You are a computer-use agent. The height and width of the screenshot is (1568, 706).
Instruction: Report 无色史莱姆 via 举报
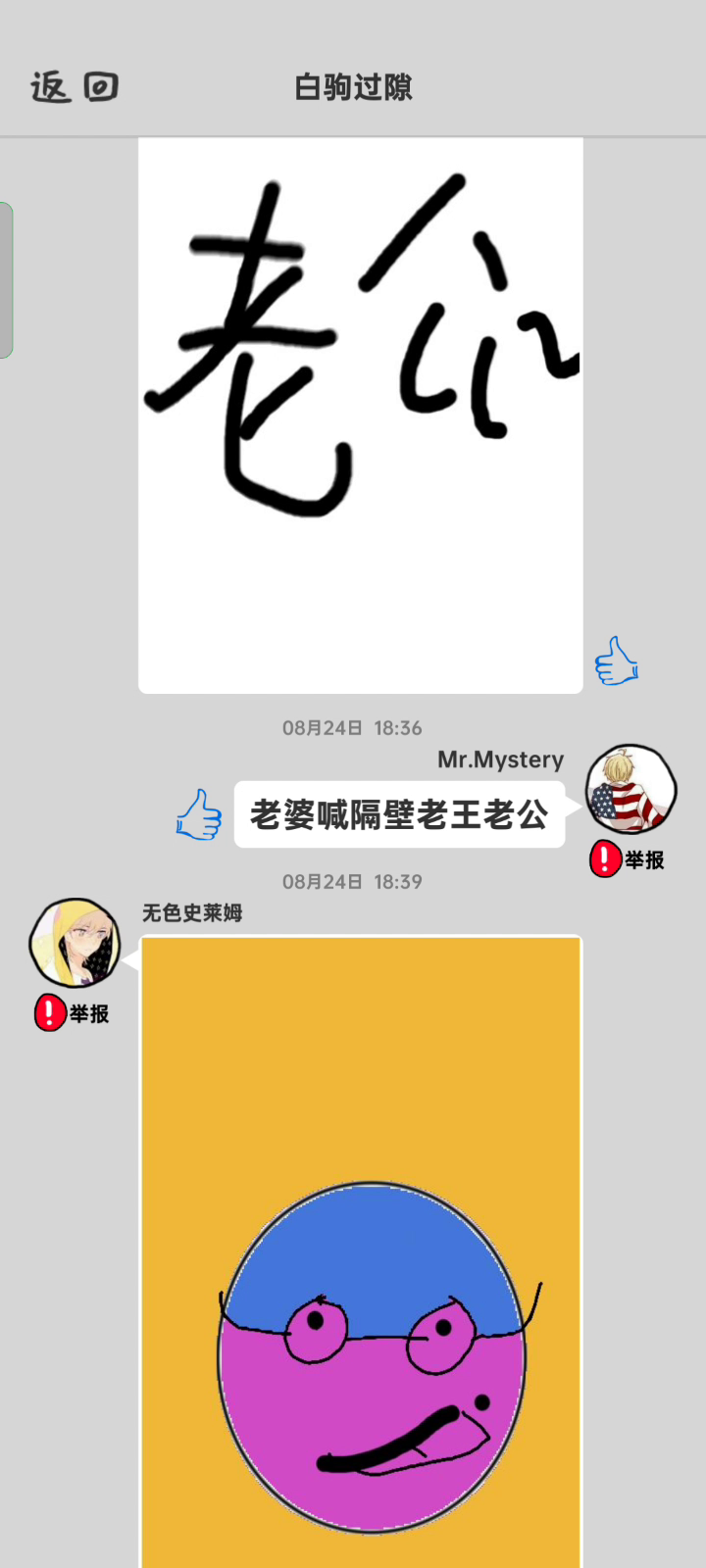(x=72, y=1013)
